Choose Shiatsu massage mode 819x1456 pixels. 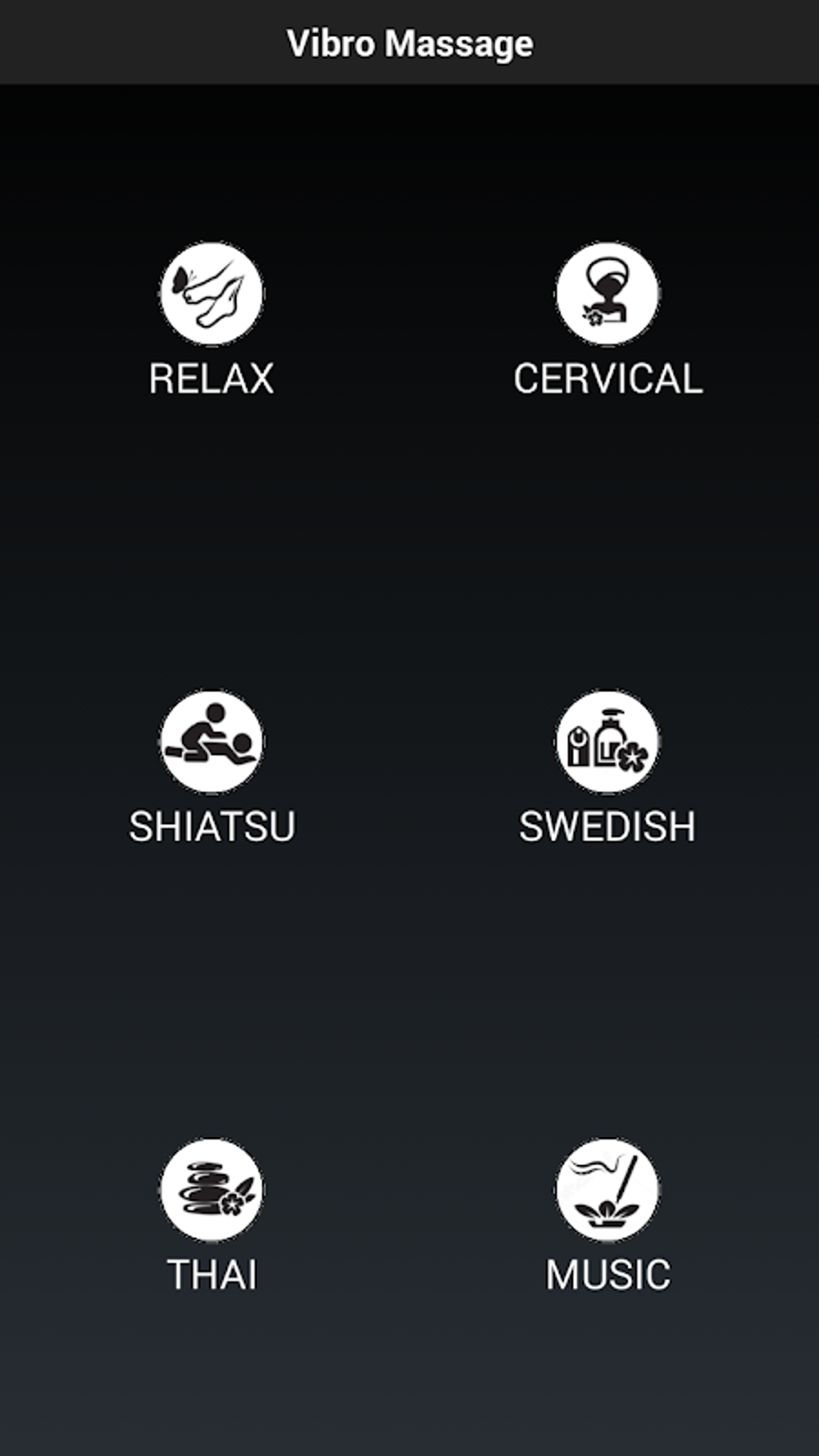(211, 742)
